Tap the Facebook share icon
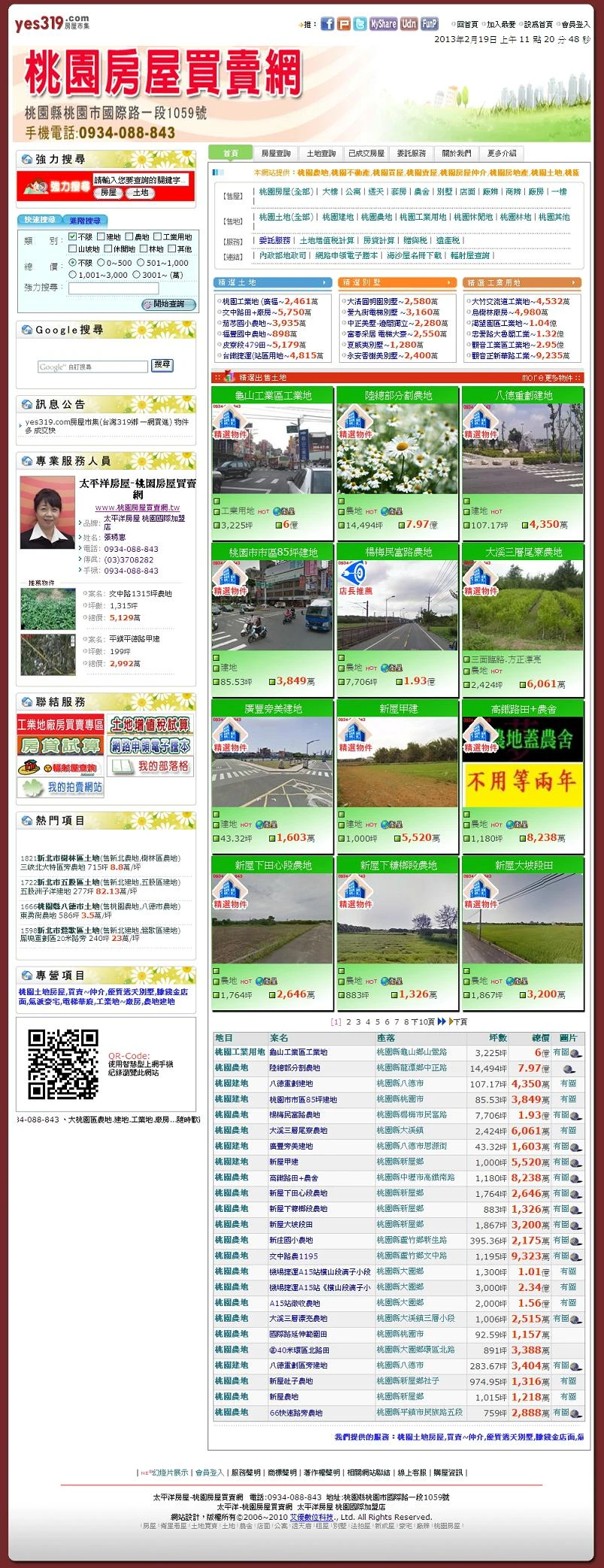The image size is (604, 1568). pyautogui.click(x=327, y=23)
